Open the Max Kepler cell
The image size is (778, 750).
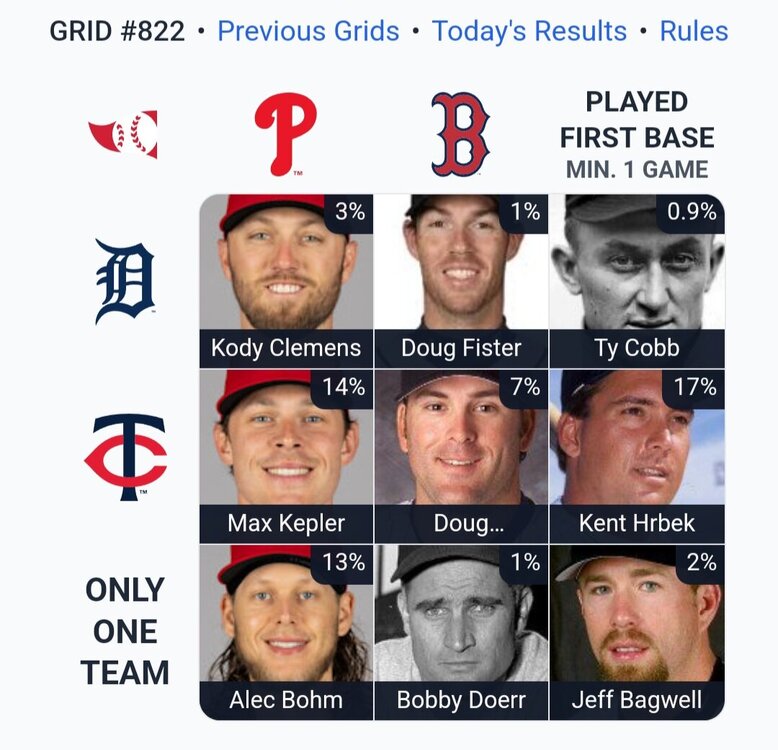point(286,455)
